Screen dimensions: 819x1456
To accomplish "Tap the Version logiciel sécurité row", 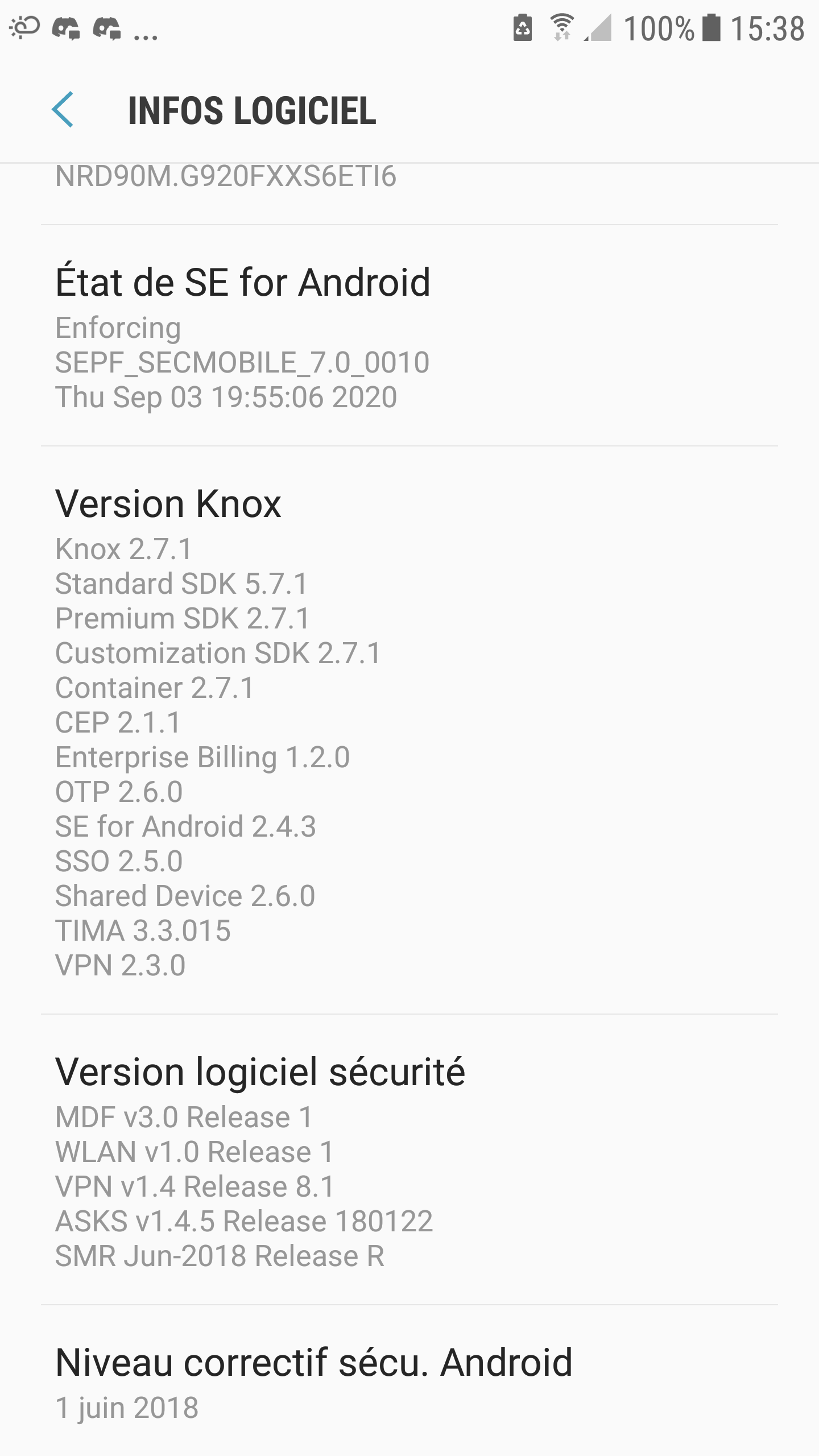I will (x=409, y=1160).
